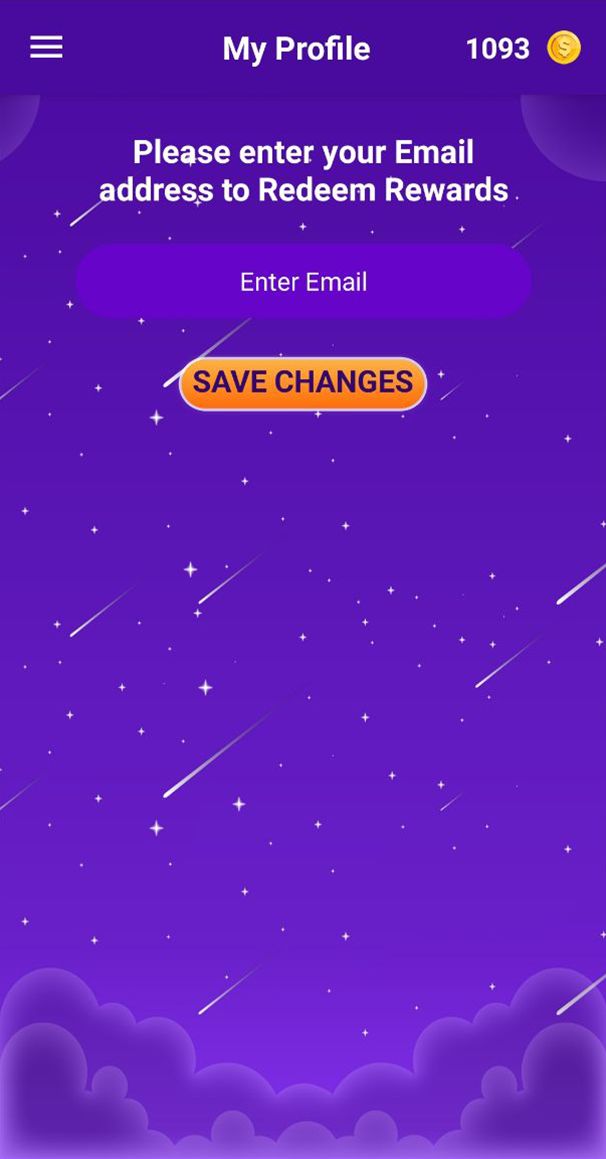Save changes to profile
Viewport: 606px width, 1159px height.
tap(303, 383)
